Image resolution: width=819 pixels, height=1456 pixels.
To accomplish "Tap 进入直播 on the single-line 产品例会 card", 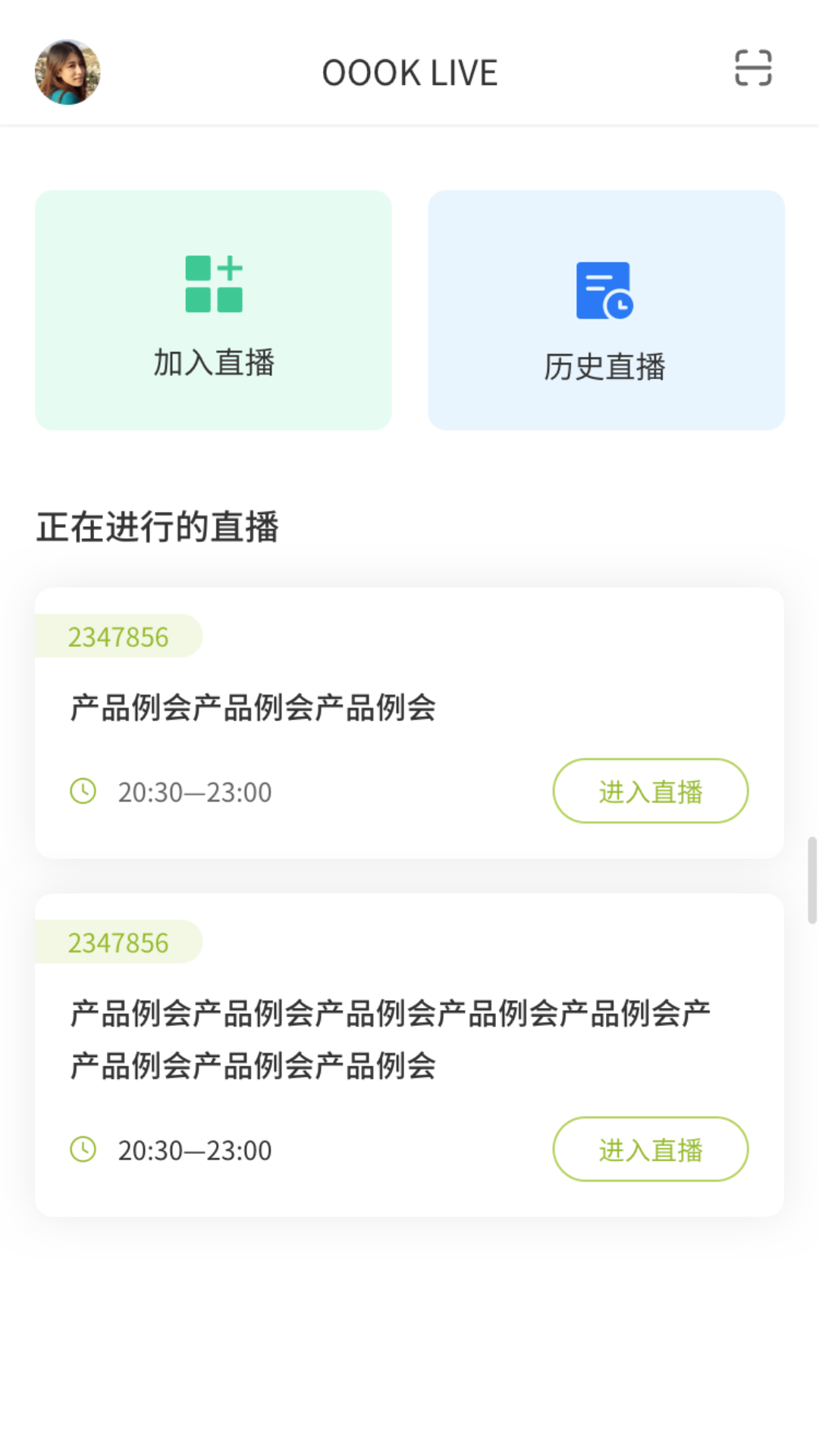I will (650, 791).
